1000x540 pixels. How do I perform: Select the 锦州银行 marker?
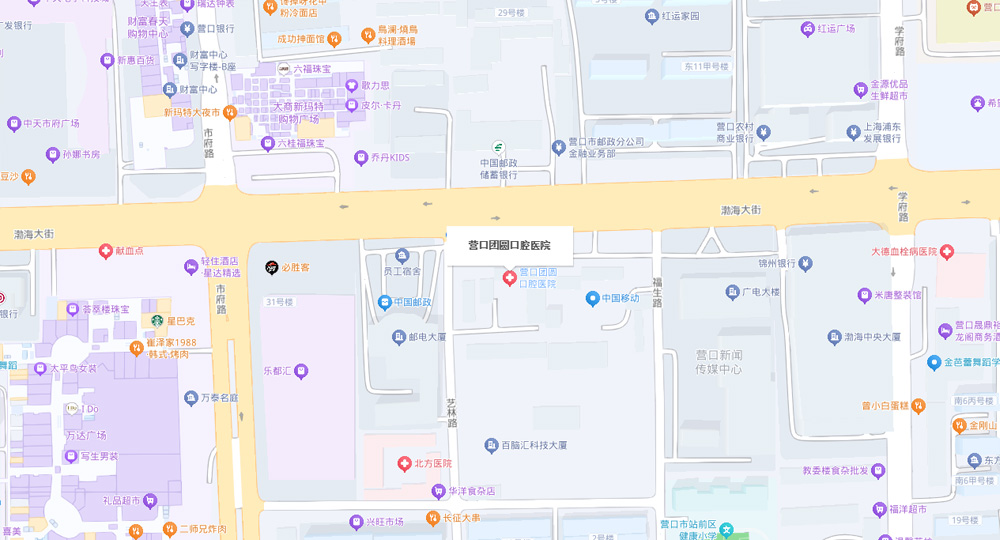tap(806, 264)
